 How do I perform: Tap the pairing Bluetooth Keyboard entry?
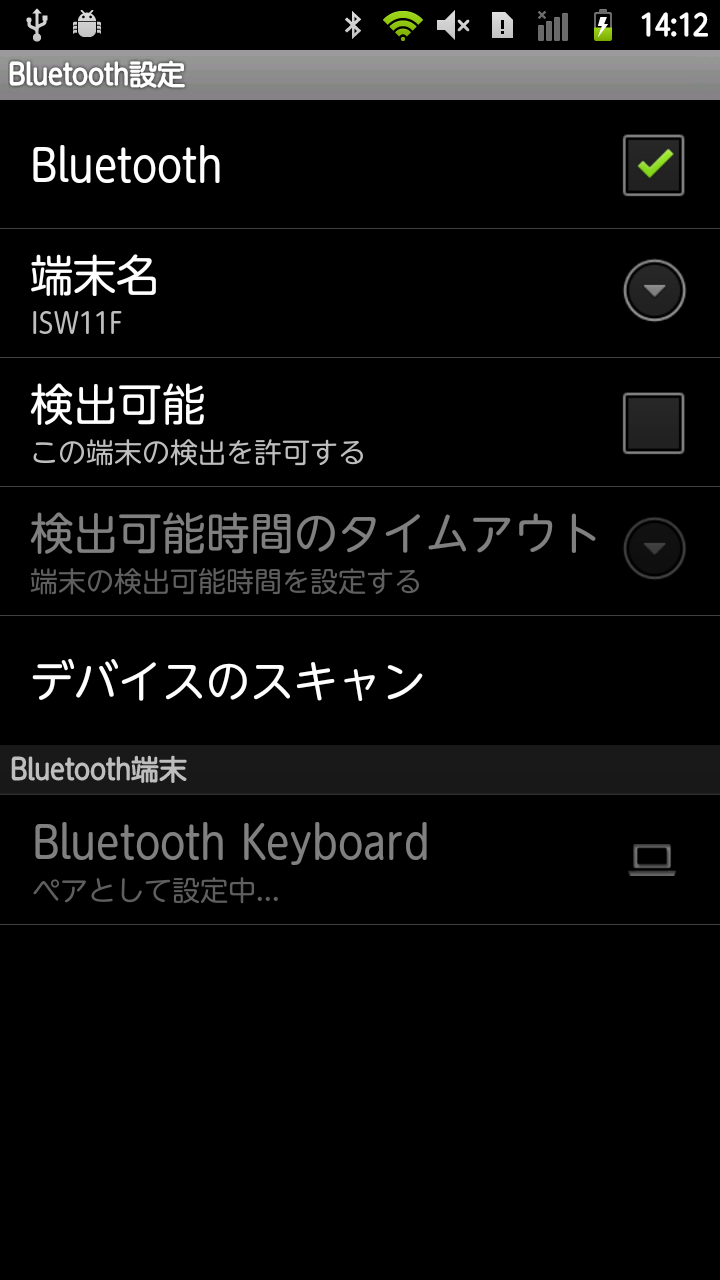pyautogui.click(x=232, y=858)
